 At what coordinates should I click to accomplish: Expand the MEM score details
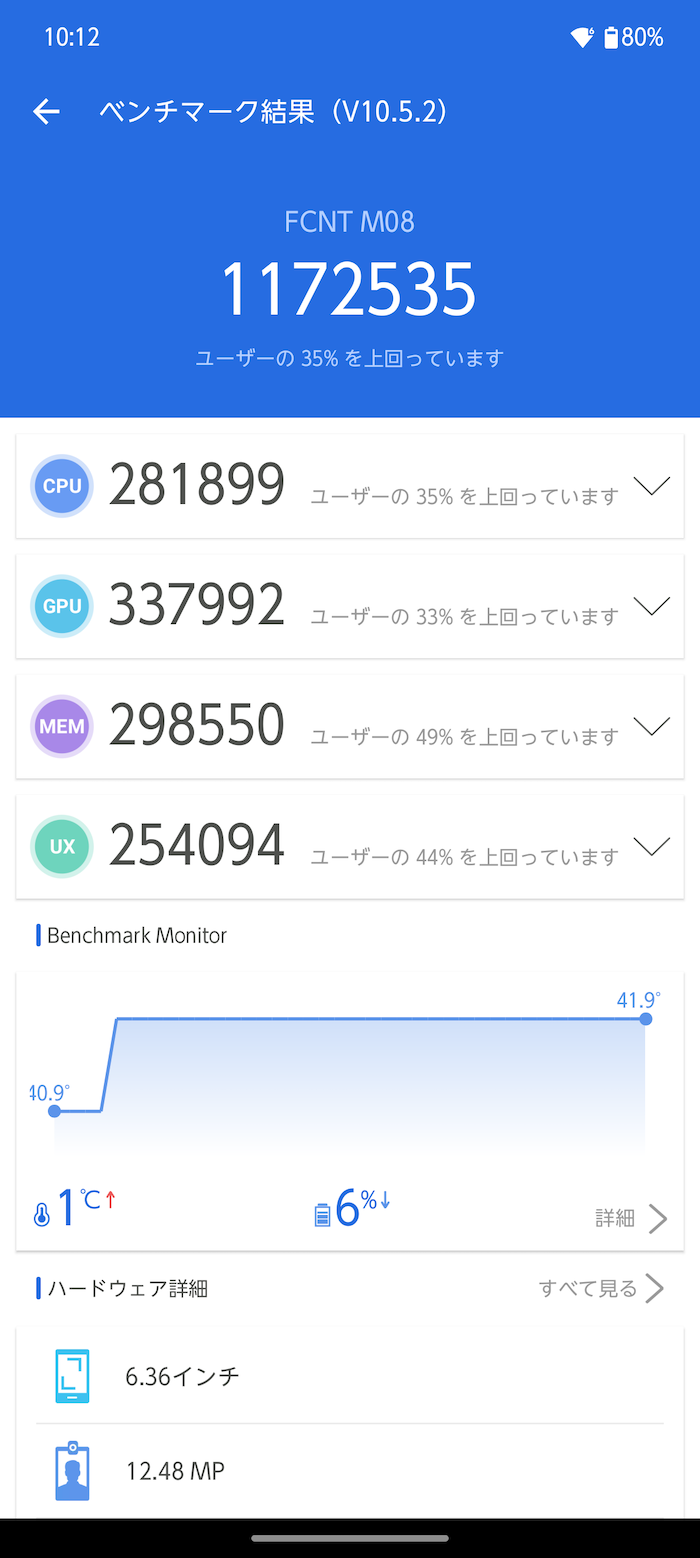pos(651,727)
